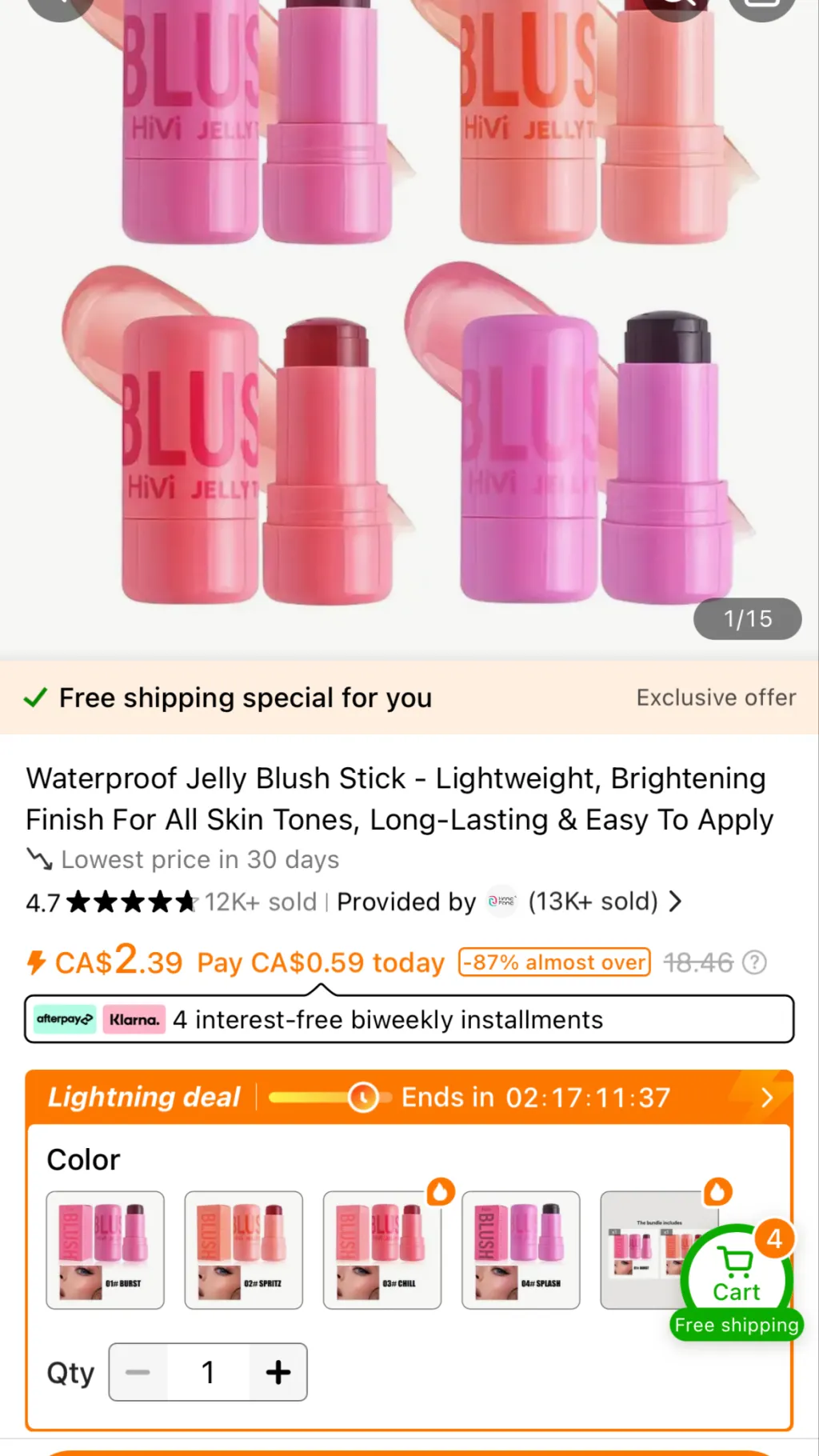
Task: Choose the 03# CHILL color option
Action: [382, 1250]
